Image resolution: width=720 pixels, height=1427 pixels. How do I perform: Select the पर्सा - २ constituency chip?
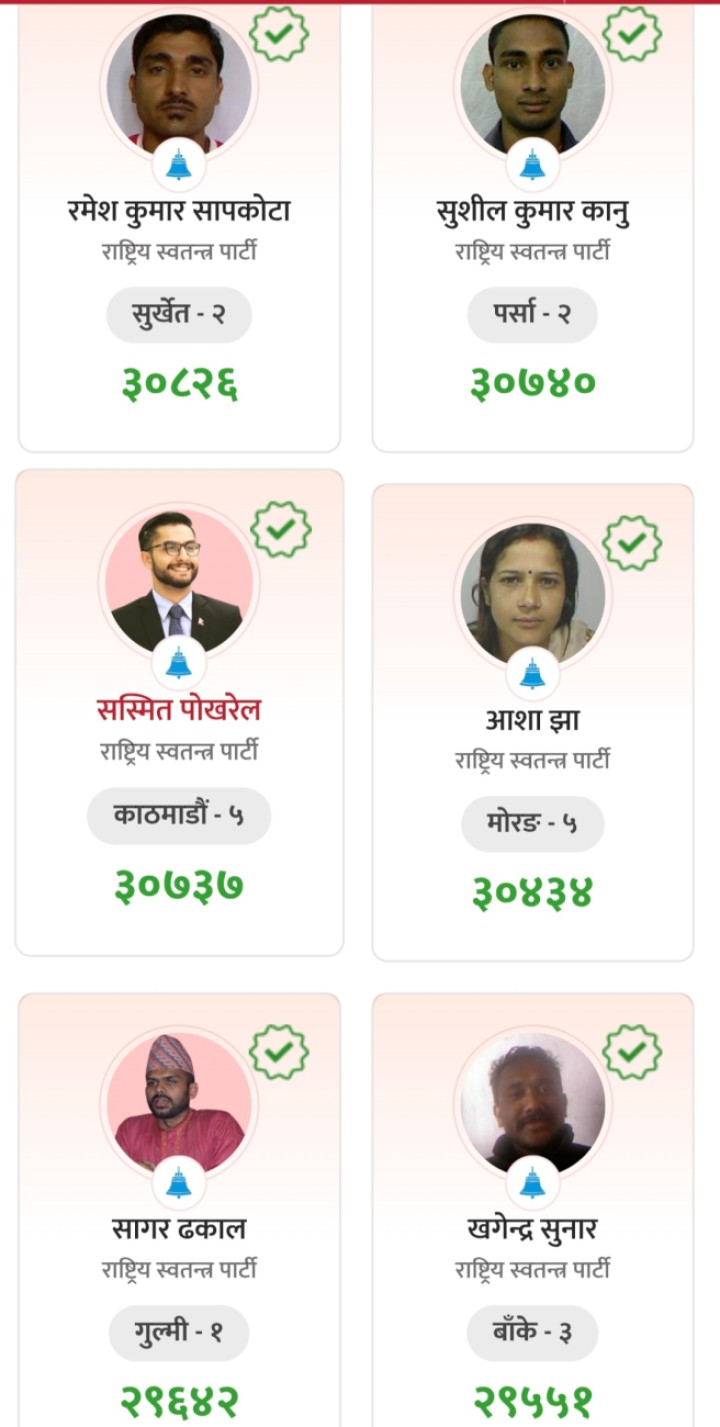coord(532,315)
